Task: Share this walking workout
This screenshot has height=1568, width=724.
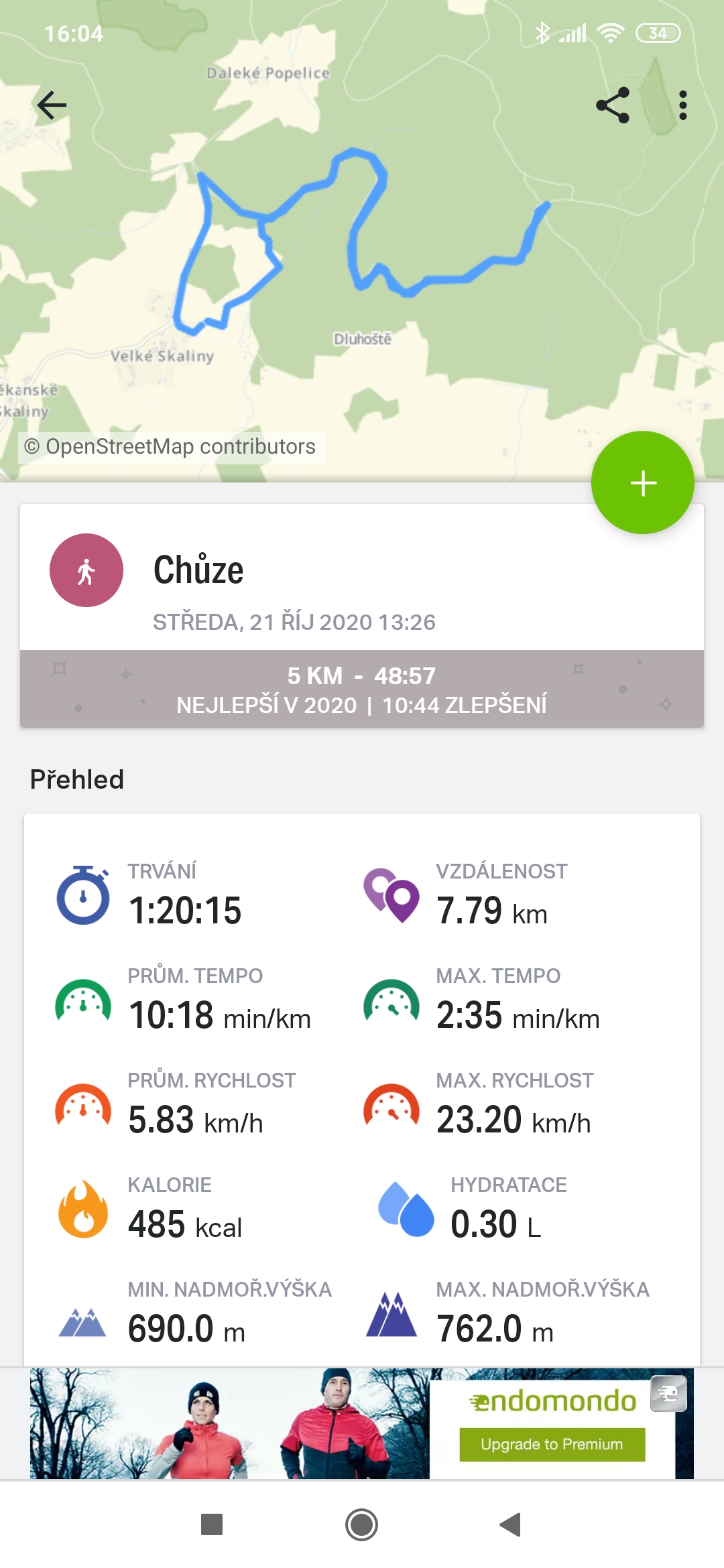Action: point(613,105)
